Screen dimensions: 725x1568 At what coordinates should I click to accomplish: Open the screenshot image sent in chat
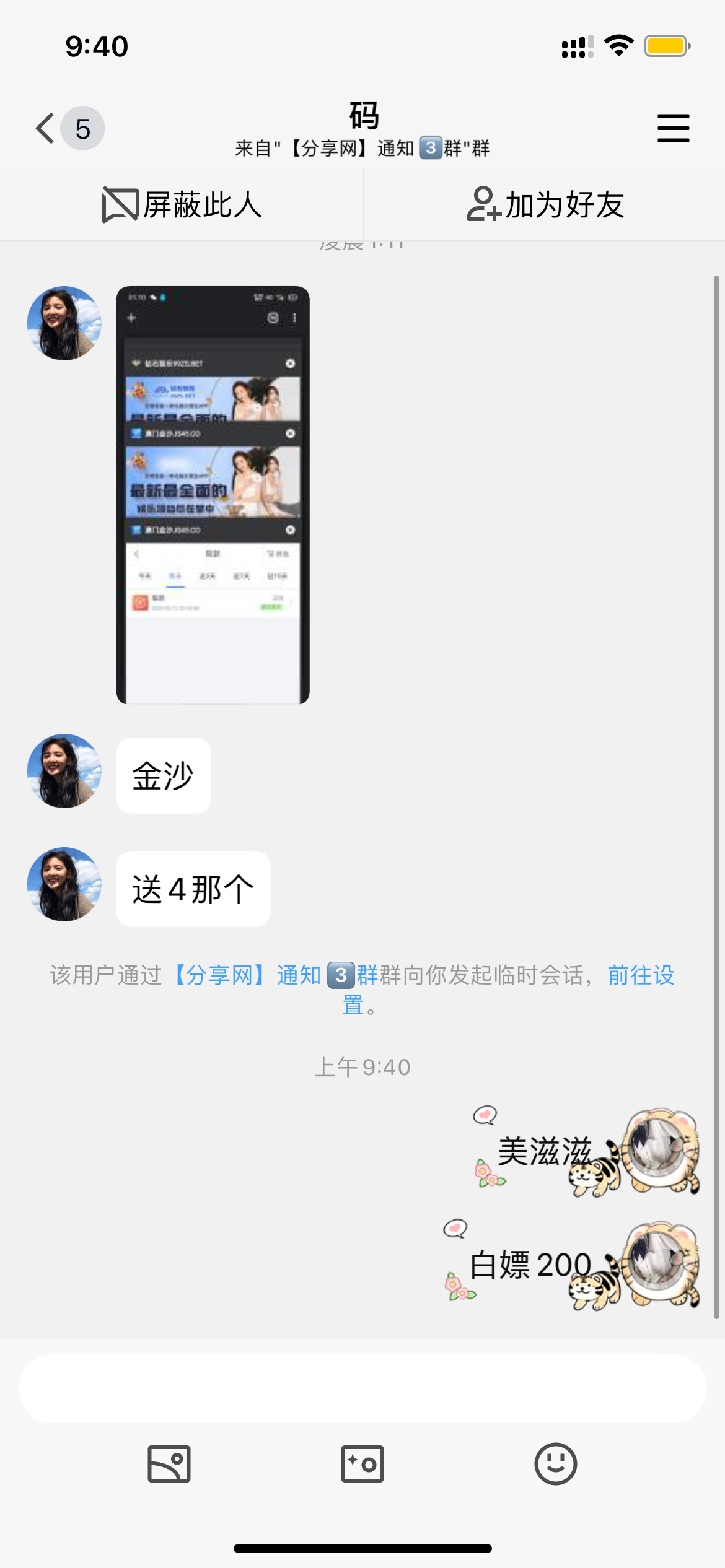click(213, 495)
